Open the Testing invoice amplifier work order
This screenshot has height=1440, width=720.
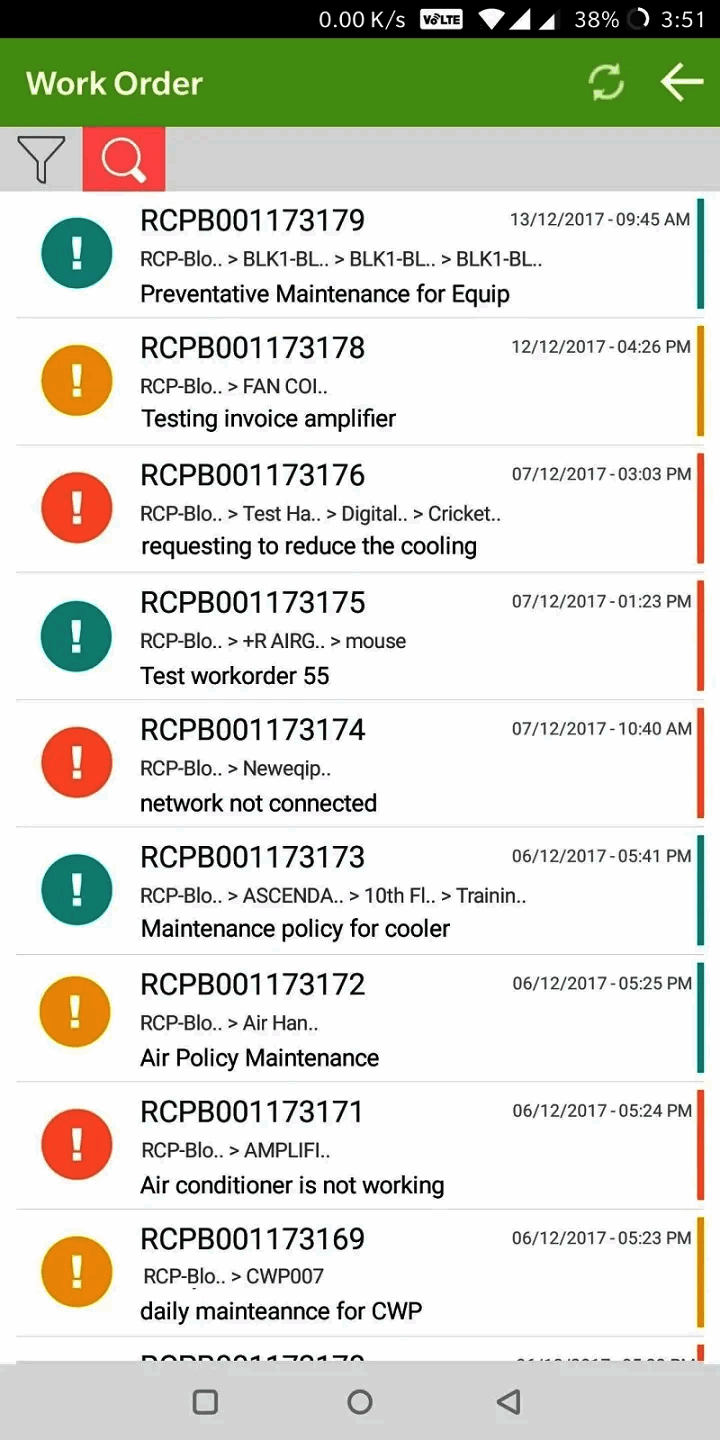click(x=360, y=382)
